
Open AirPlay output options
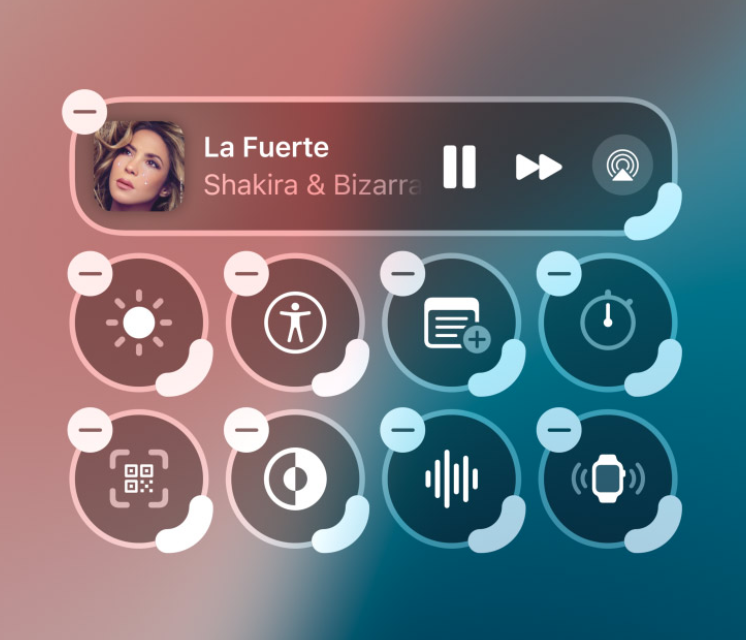(x=621, y=166)
